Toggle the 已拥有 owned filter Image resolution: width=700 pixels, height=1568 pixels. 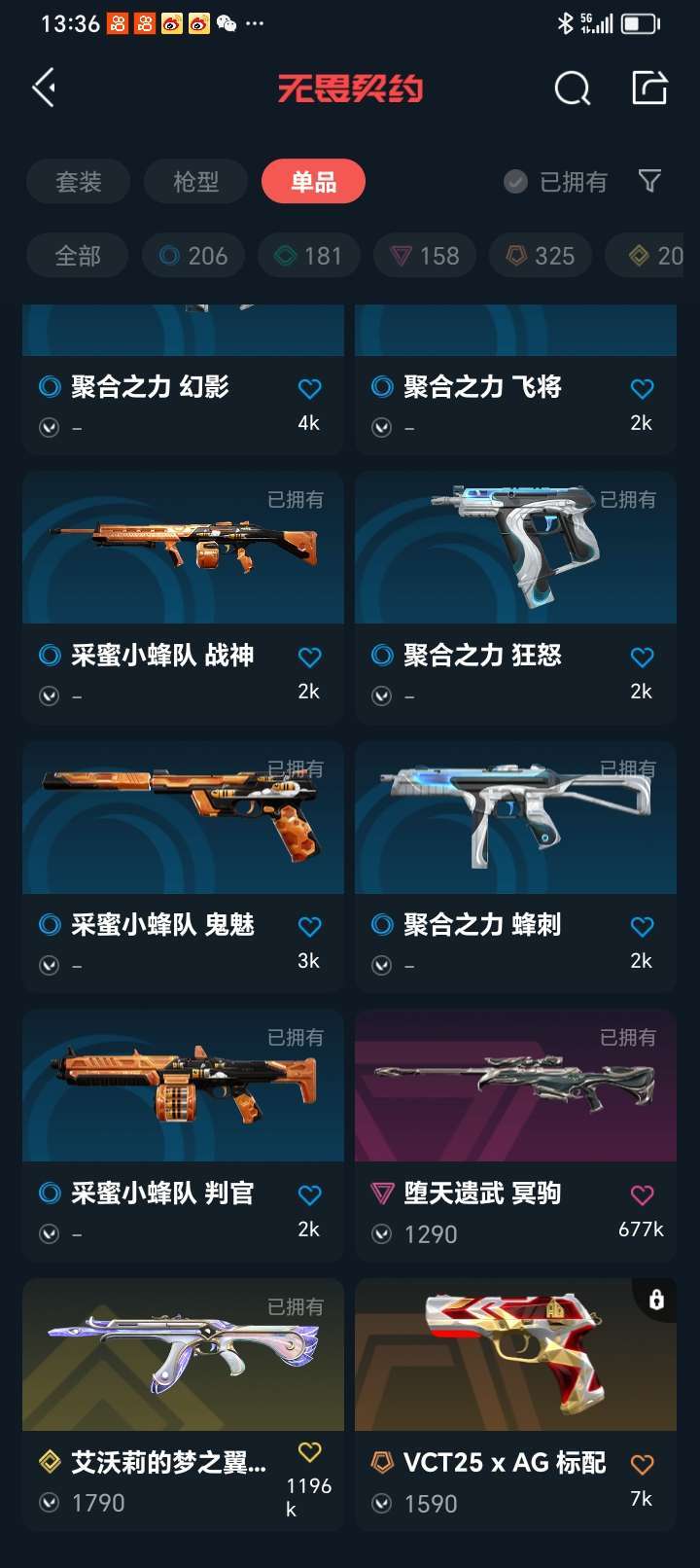(x=556, y=182)
